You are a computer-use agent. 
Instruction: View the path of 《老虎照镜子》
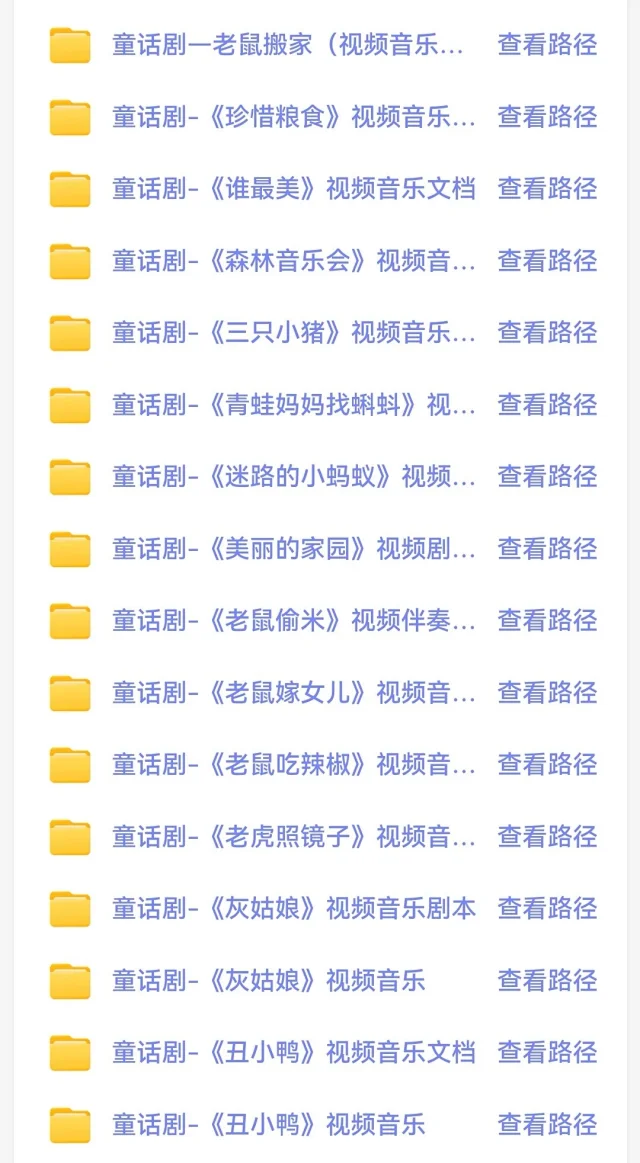[547, 837]
